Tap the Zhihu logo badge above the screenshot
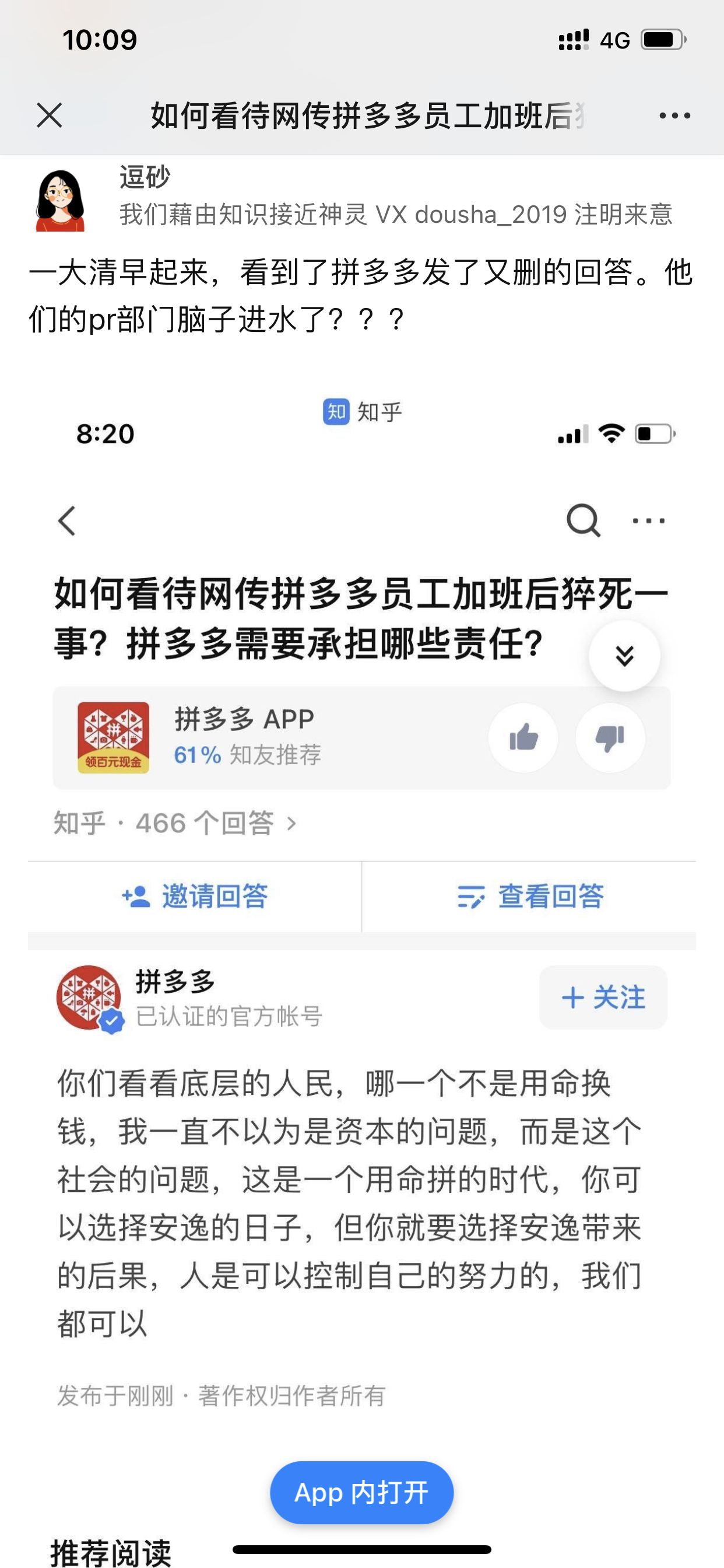 pos(336,411)
